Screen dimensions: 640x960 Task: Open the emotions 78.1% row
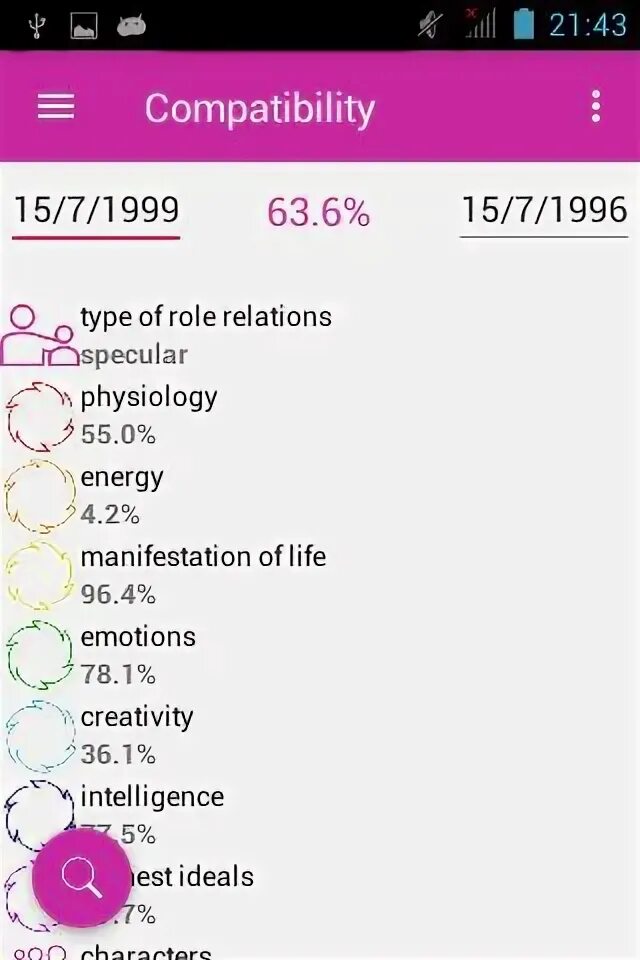[x=138, y=655]
